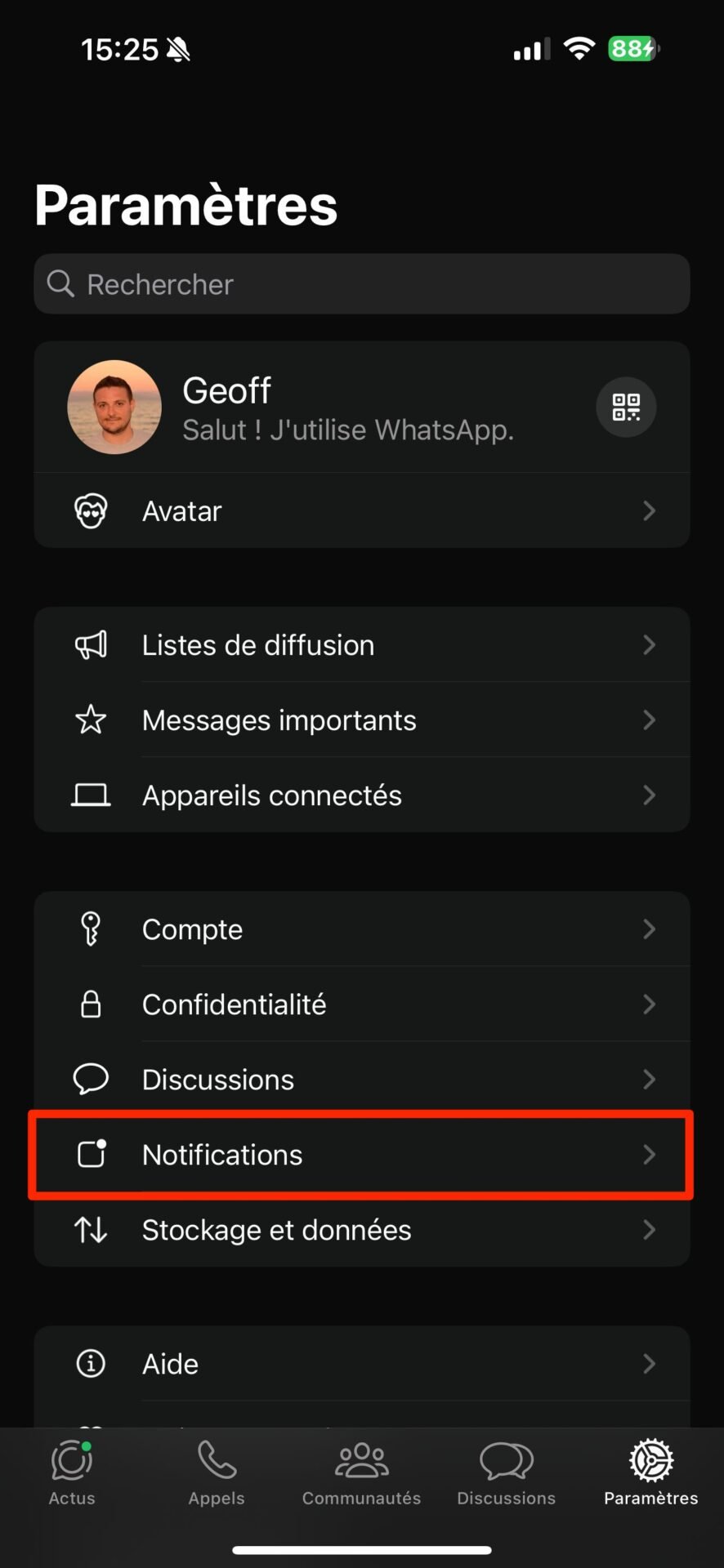Open Notifications settings

click(x=362, y=1155)
